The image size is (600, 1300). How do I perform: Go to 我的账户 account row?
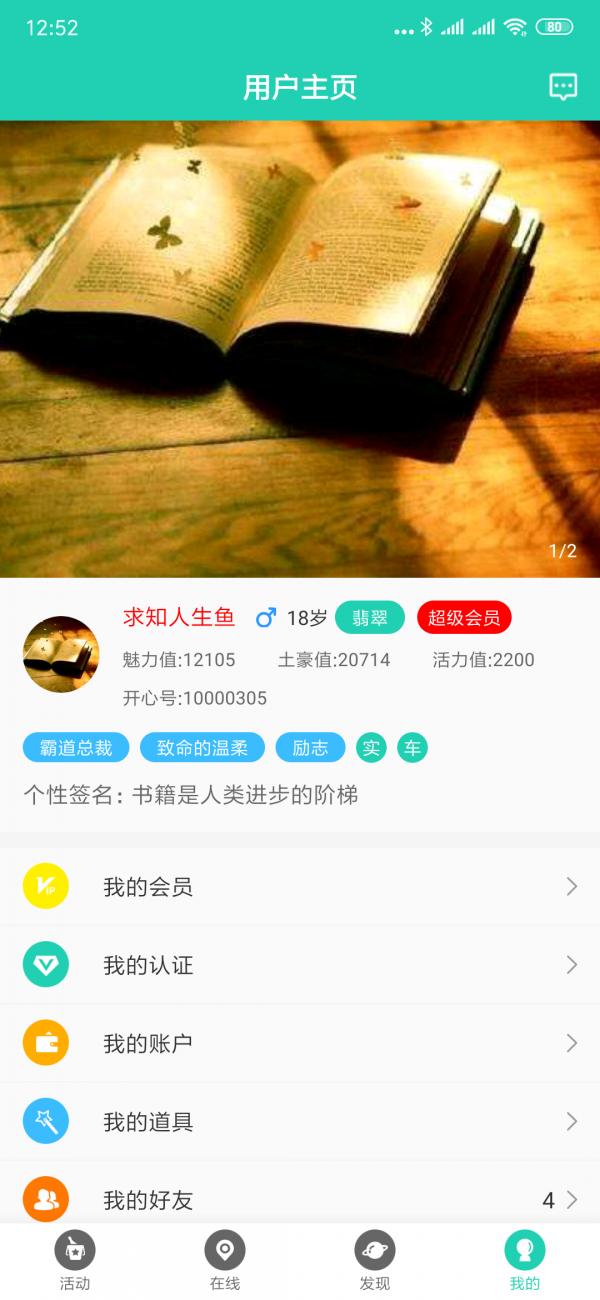pos(300,1043)
